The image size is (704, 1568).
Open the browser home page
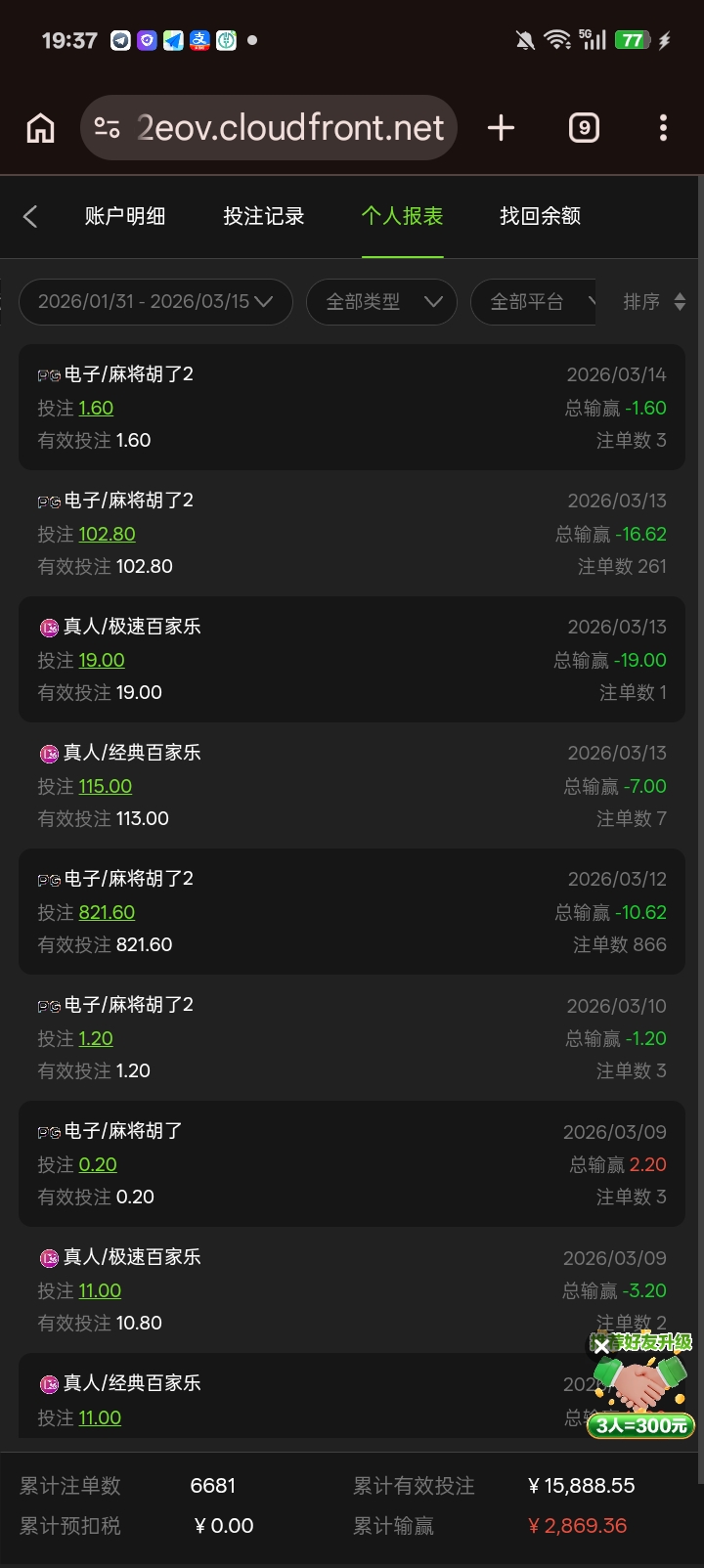click(40, 128)
